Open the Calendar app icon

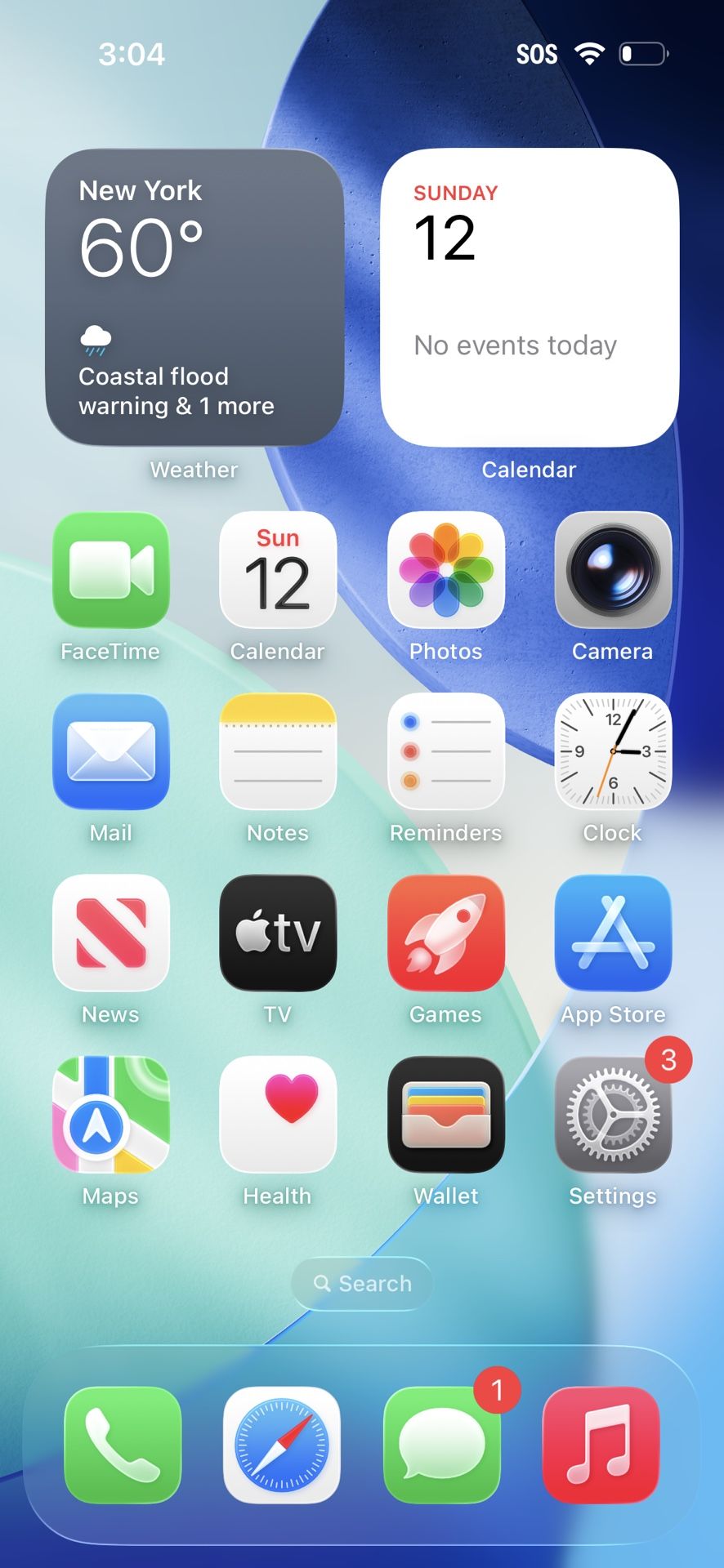(278, 570)
